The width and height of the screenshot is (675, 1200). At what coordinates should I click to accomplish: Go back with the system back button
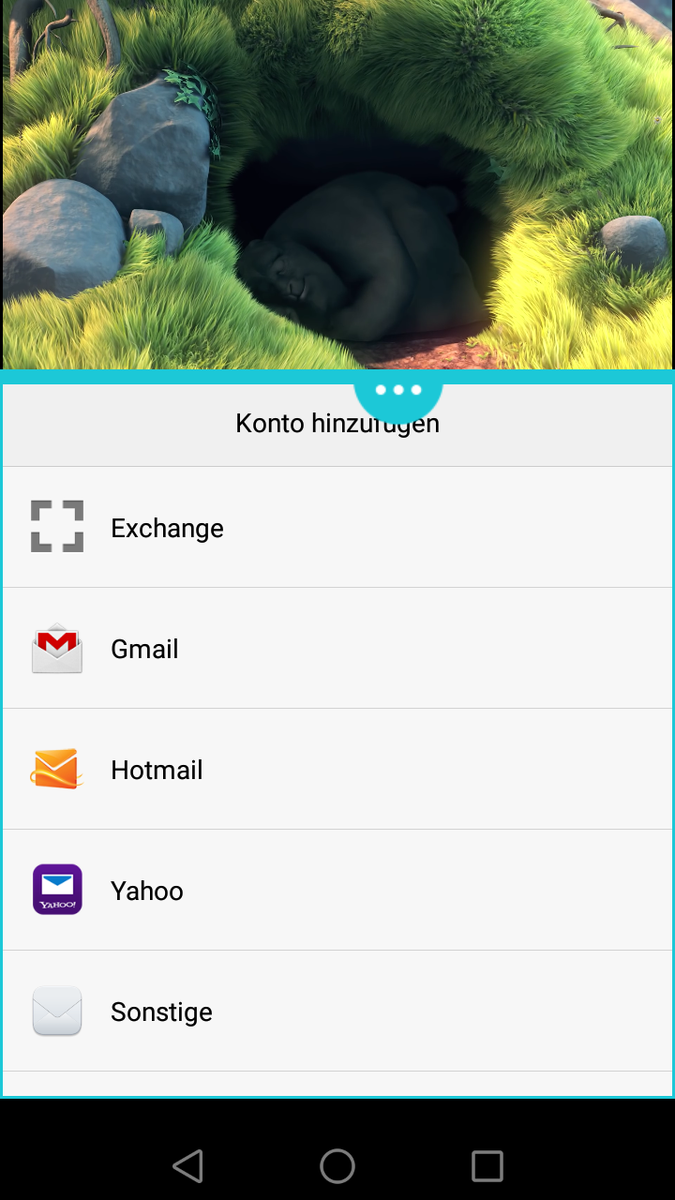click(x=188, y=1166)
